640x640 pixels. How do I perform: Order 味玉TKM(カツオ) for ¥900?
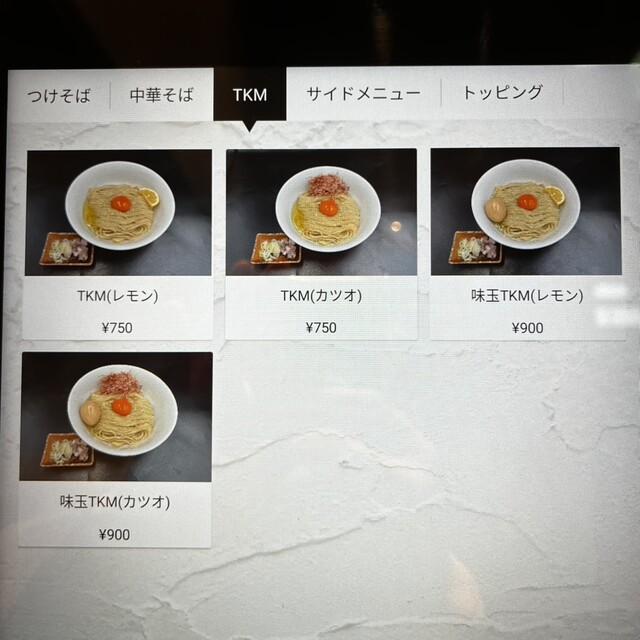pos(116,449)
